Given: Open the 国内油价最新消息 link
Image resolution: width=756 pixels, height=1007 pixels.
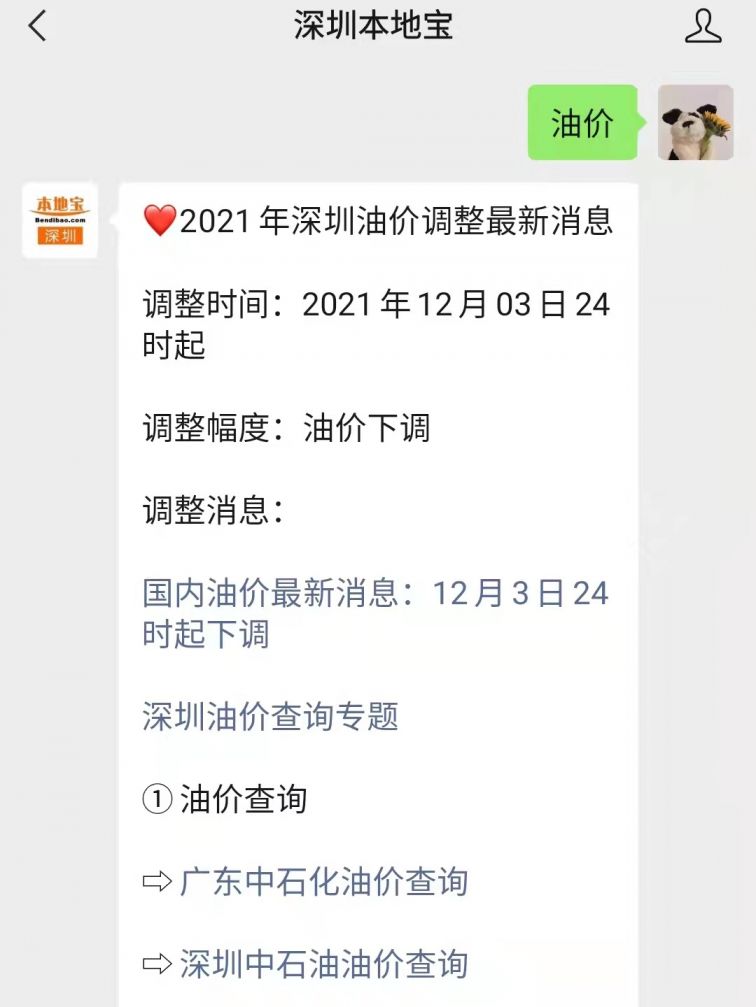Looking at the screenshot, I should [x=374, y=613].
